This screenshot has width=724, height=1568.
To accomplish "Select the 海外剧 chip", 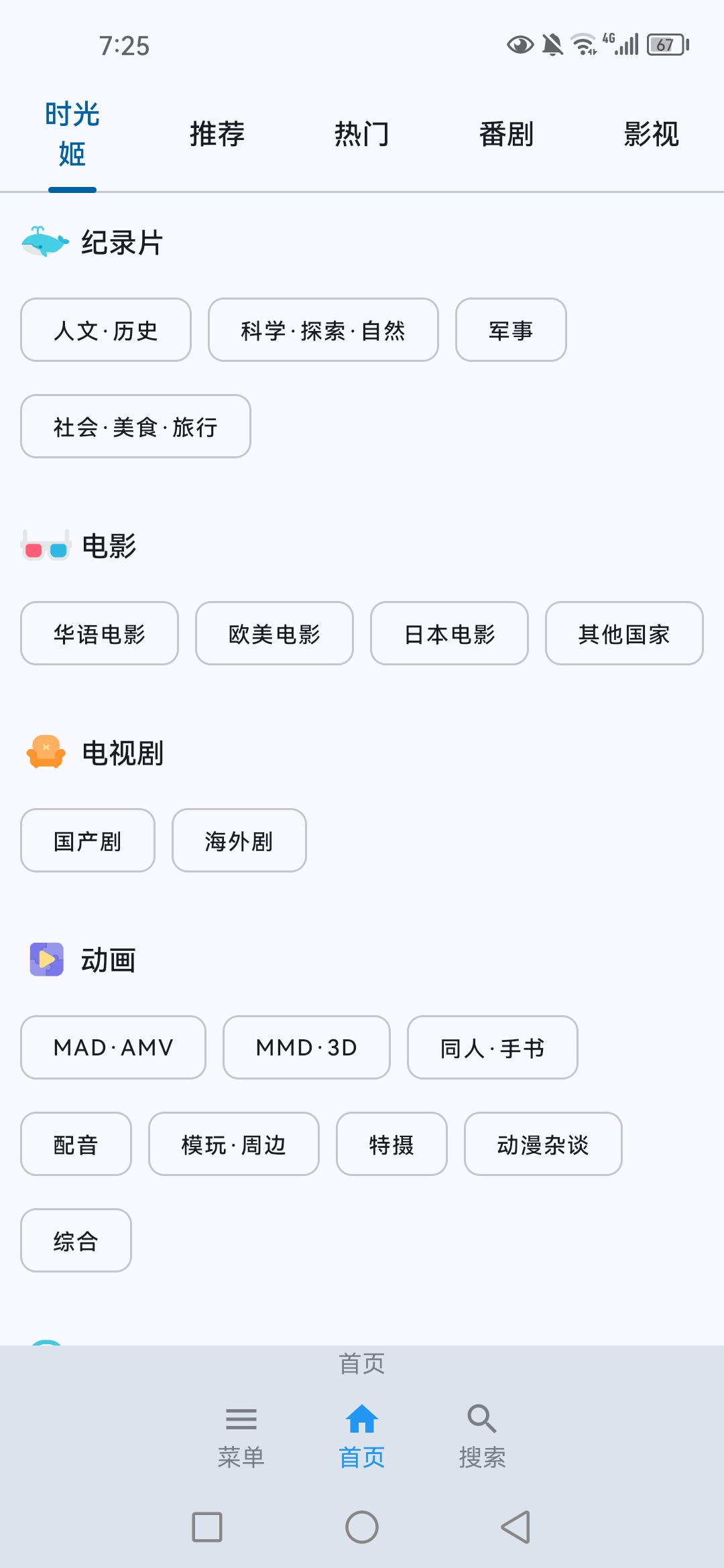I will pyautogui.click(x=239, y=840).
